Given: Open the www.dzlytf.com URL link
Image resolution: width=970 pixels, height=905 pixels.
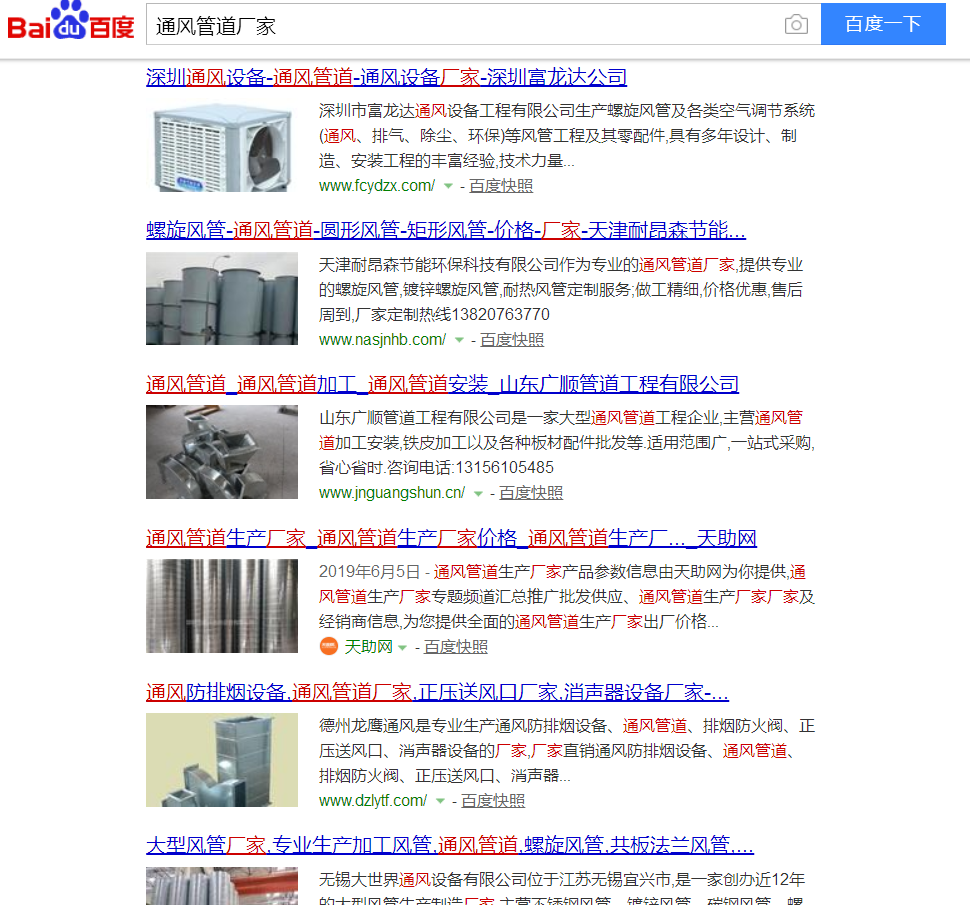Looking at the screenshot, I should click(x=373, y=801).
